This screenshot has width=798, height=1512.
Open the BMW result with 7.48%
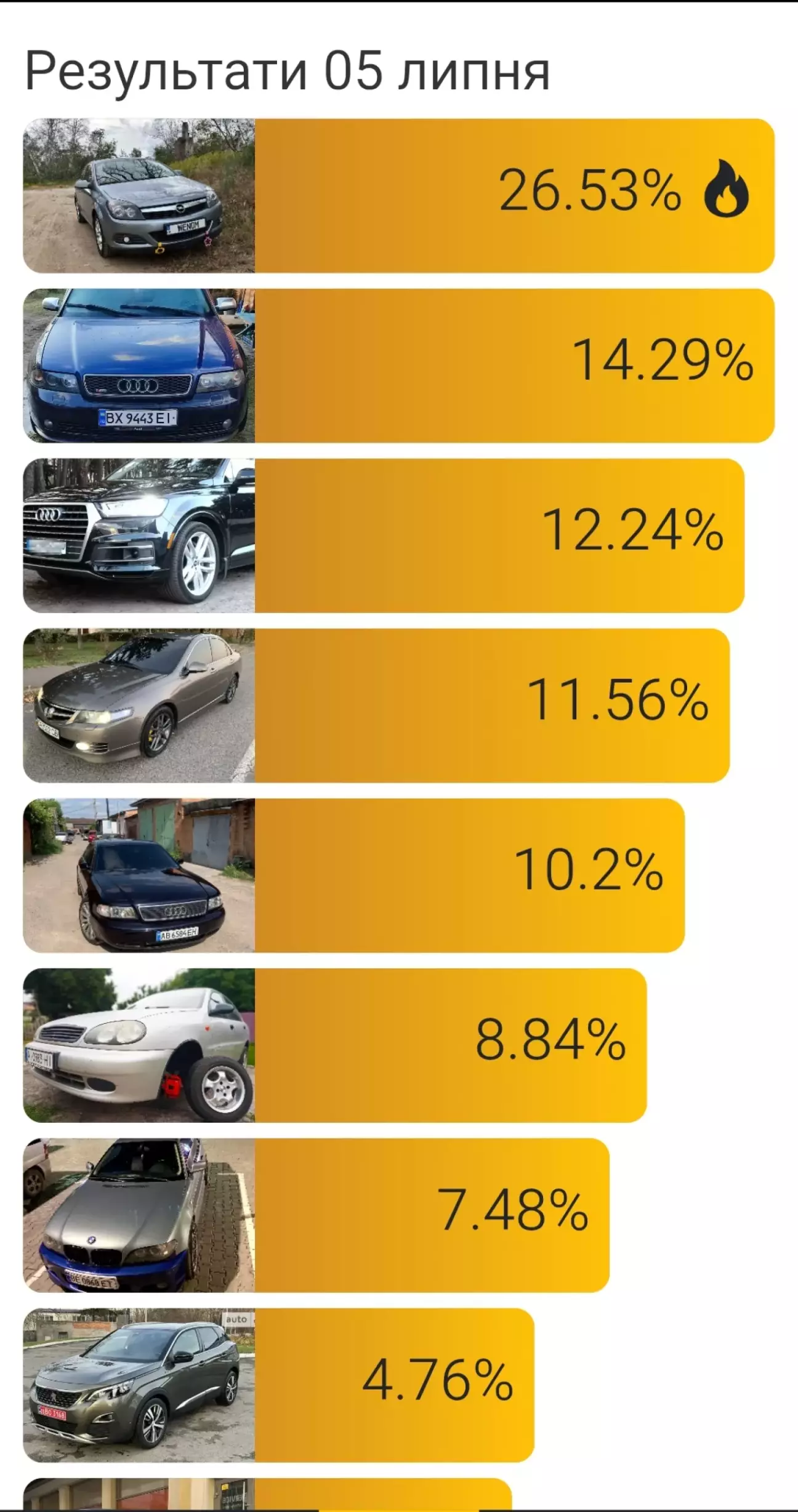pos(316,1215)
